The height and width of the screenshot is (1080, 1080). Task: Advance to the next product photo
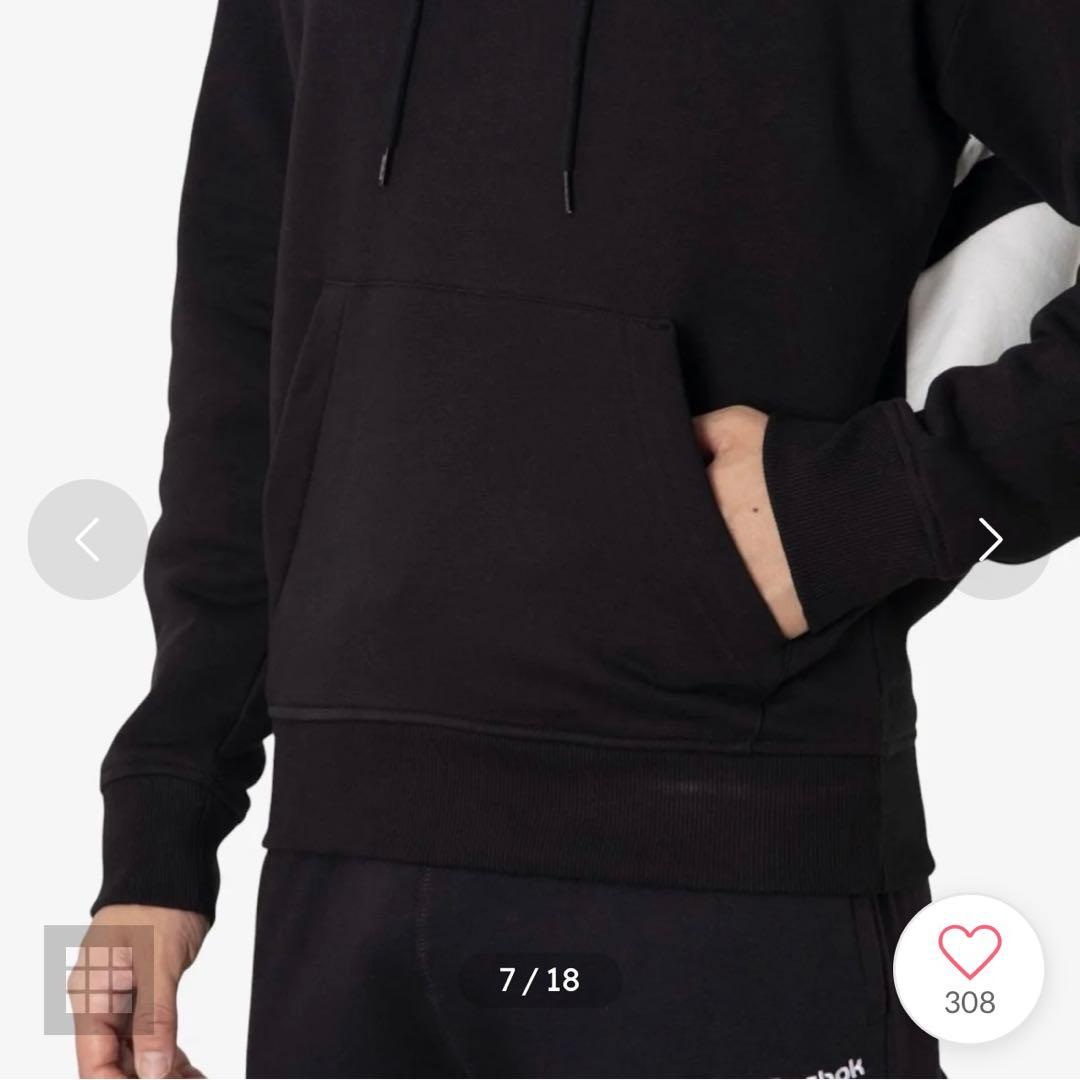[990, 540]
